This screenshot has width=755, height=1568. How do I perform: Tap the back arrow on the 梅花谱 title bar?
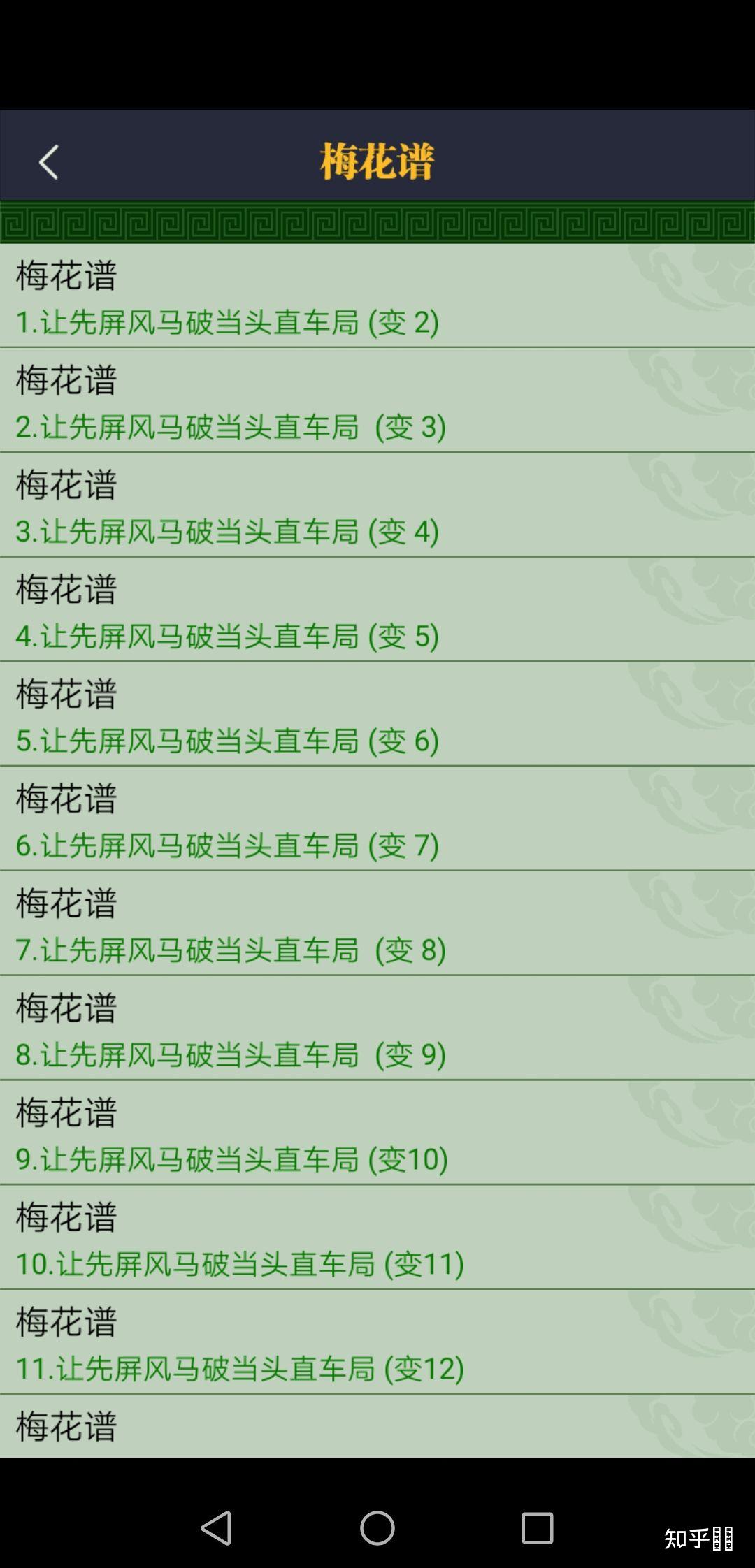coord(48,161)
